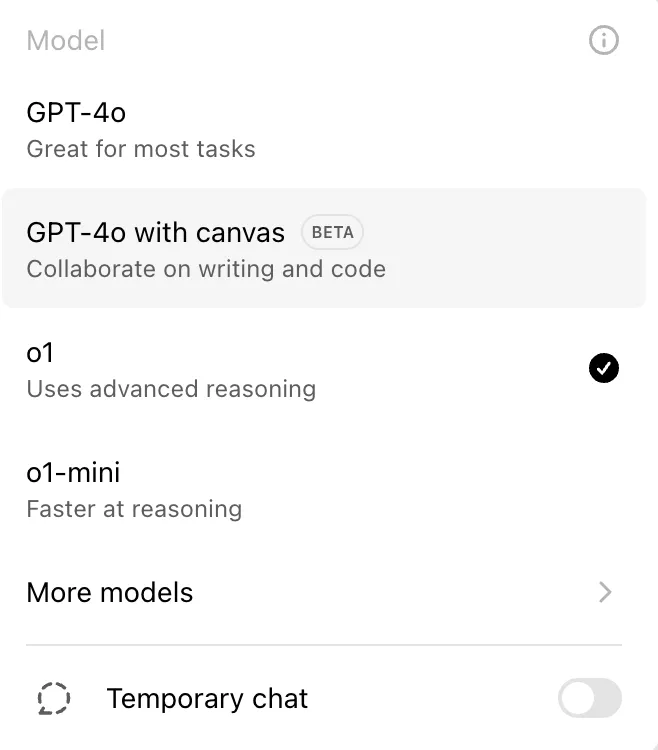This screenshot has width=658, height=750.
Task: Select the GPT-4o model
Action: [x=140, y=129]
